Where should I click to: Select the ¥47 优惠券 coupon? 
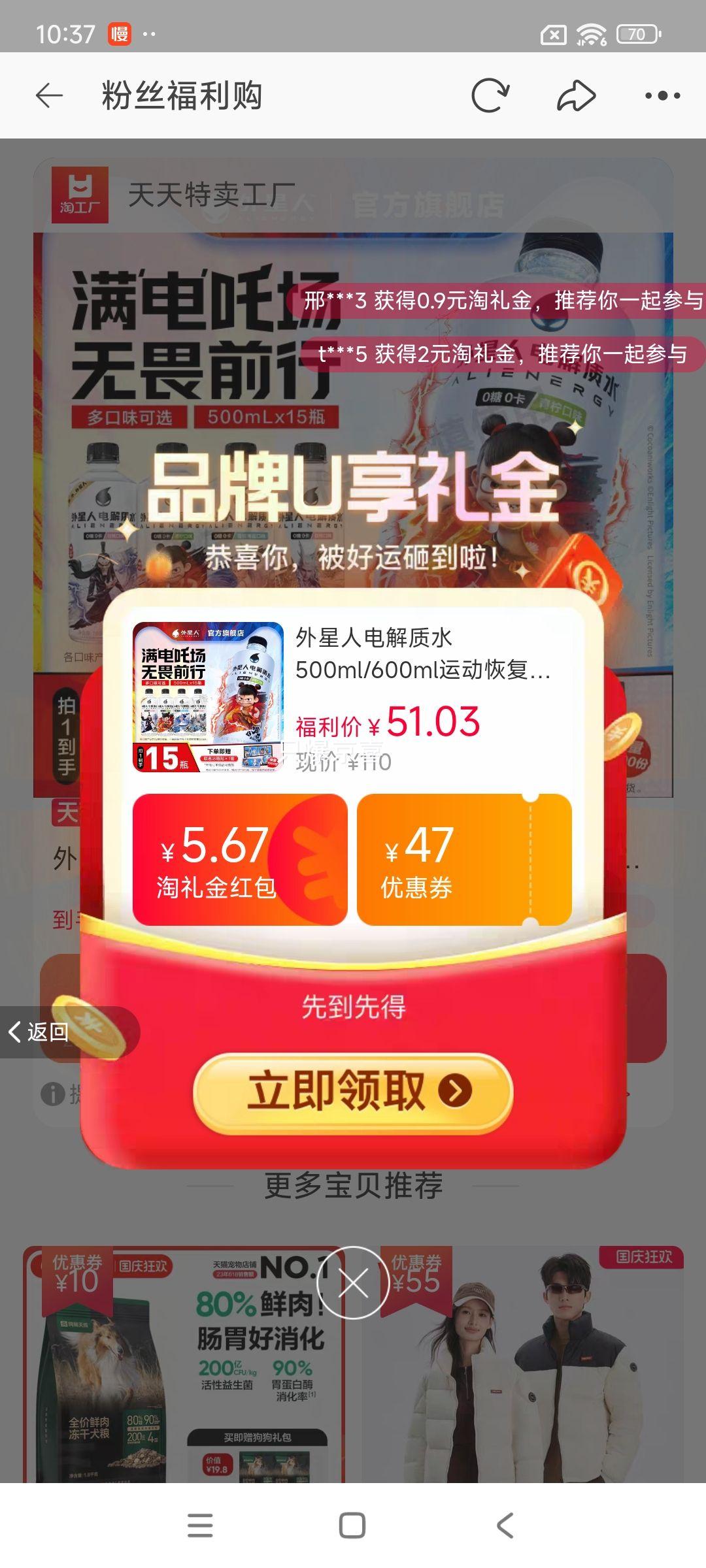(464, 859)
